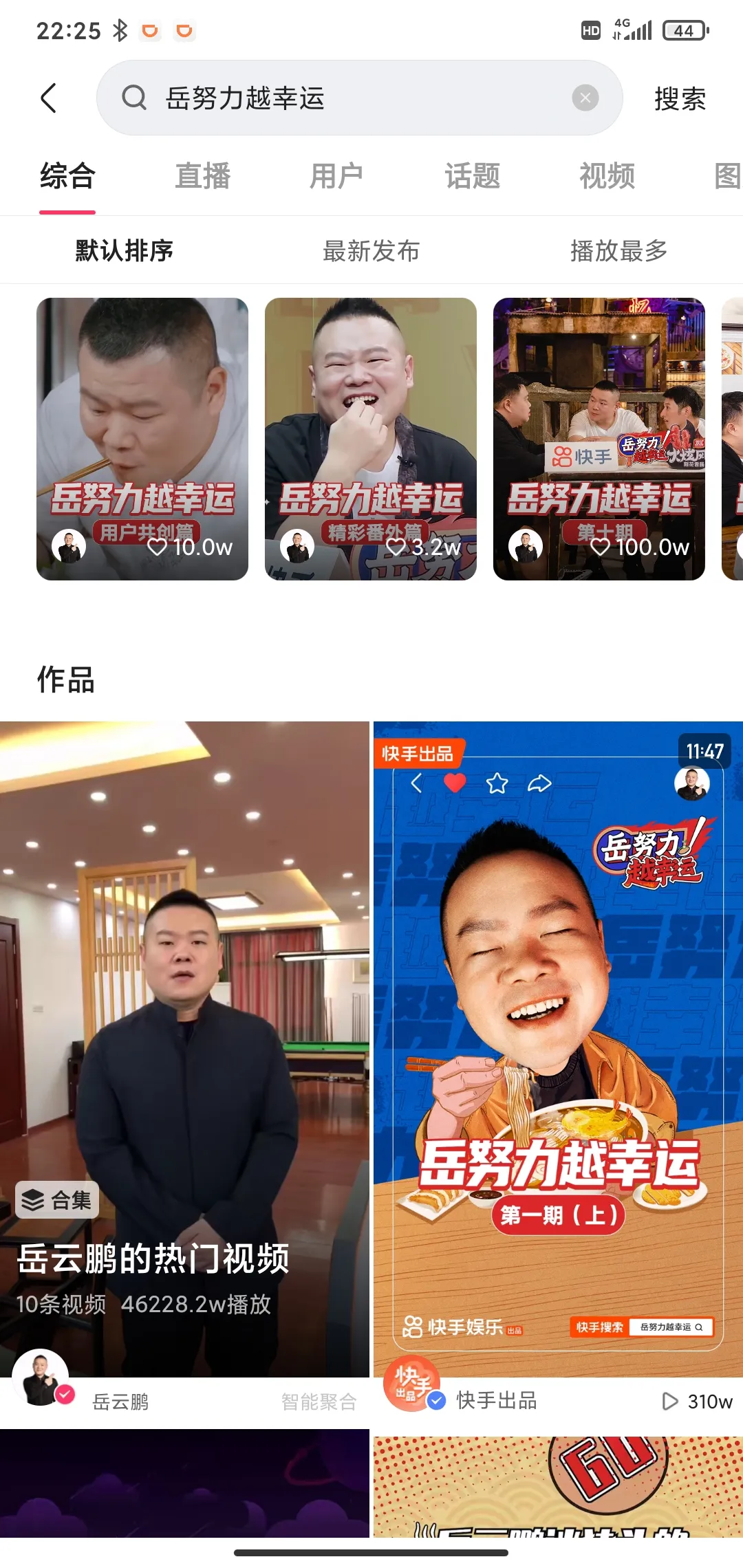Select the 播放最多 sort option
This screenshot has width=743, height=1568.
point(618,251)
